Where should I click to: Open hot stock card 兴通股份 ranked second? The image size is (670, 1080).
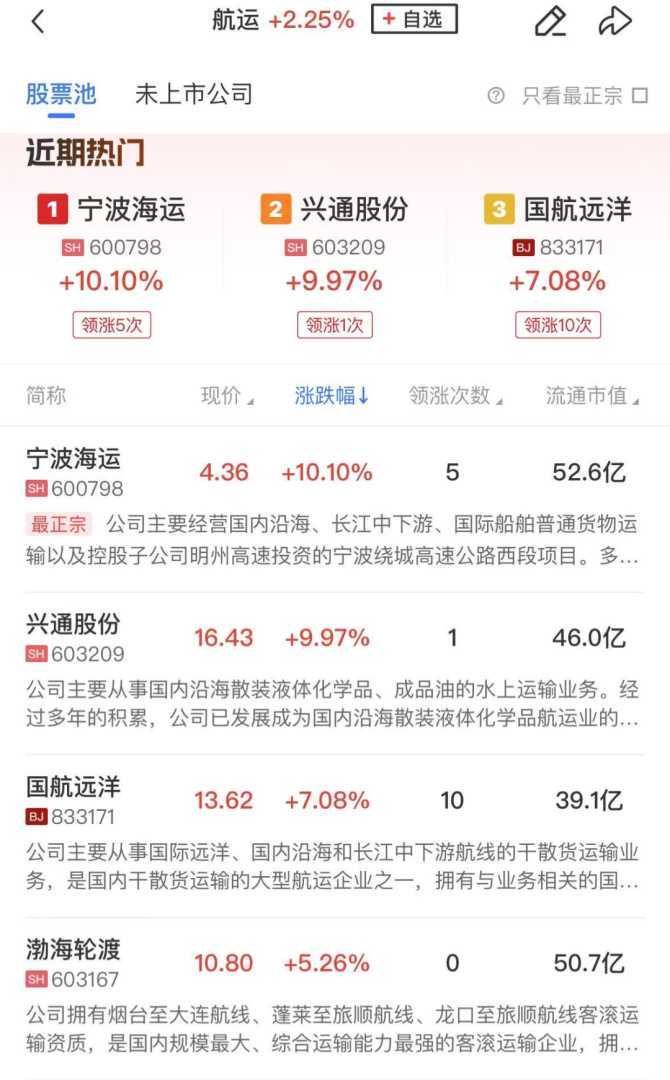[x=334, y=265]
